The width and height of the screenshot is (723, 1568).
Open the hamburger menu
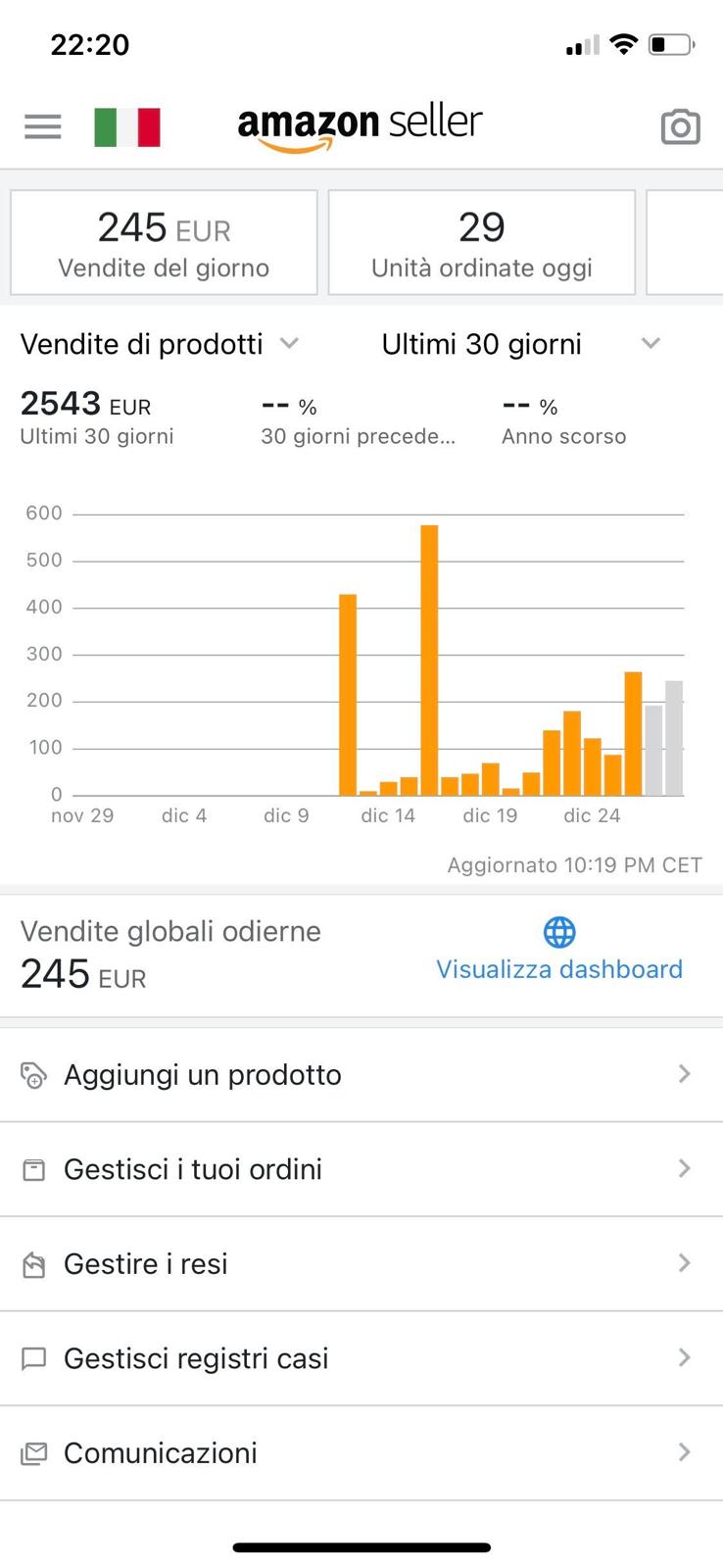point(42,126)
